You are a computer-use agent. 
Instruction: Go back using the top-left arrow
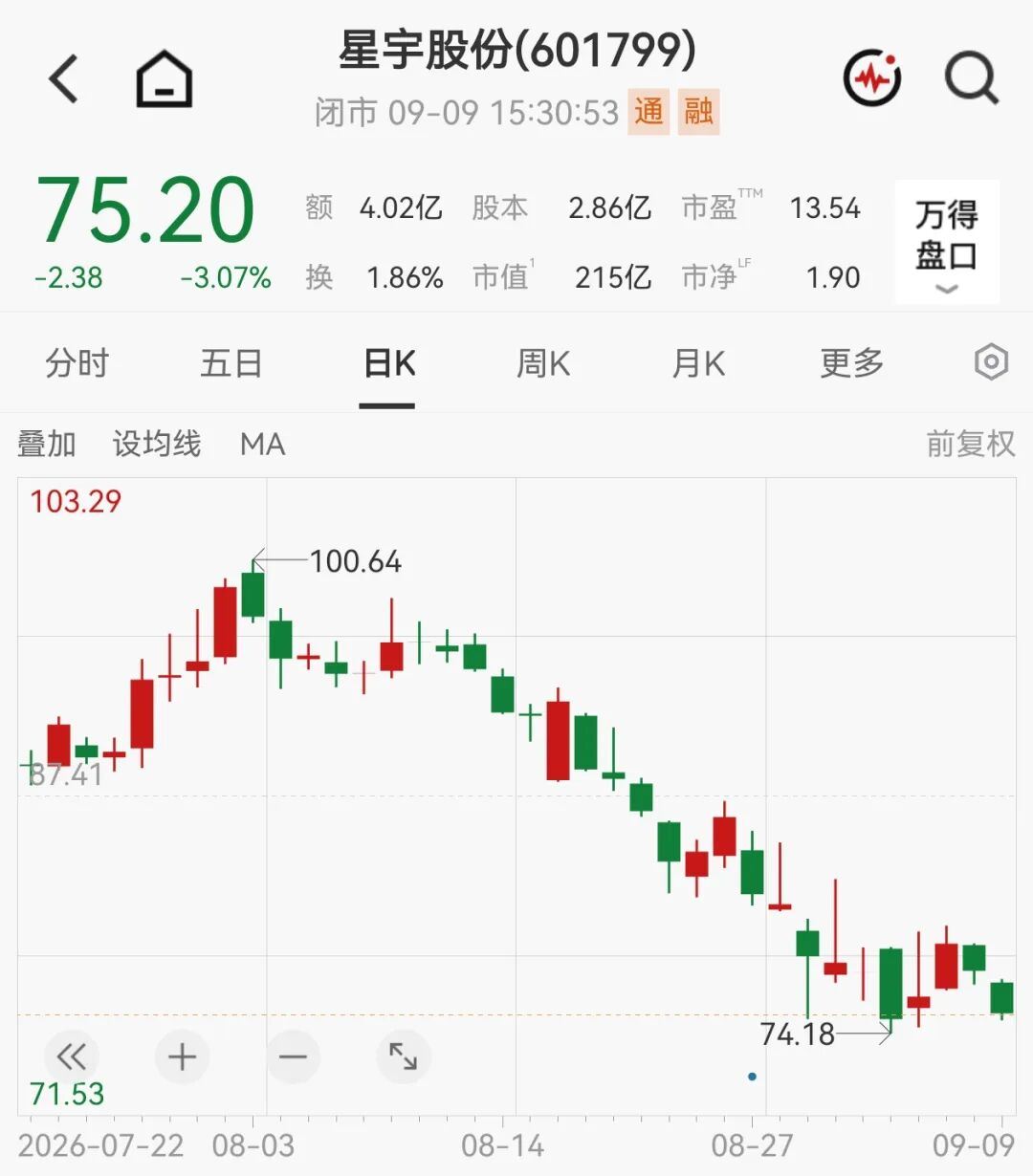(64, 77)
